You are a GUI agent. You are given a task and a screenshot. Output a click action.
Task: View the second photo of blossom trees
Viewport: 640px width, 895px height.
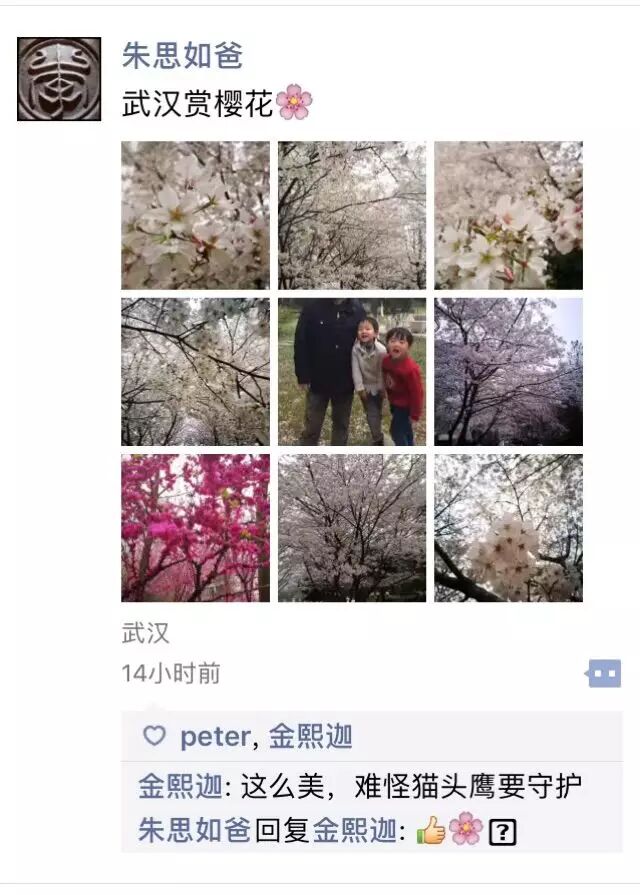pyautogui.click(x=352, y=215)
